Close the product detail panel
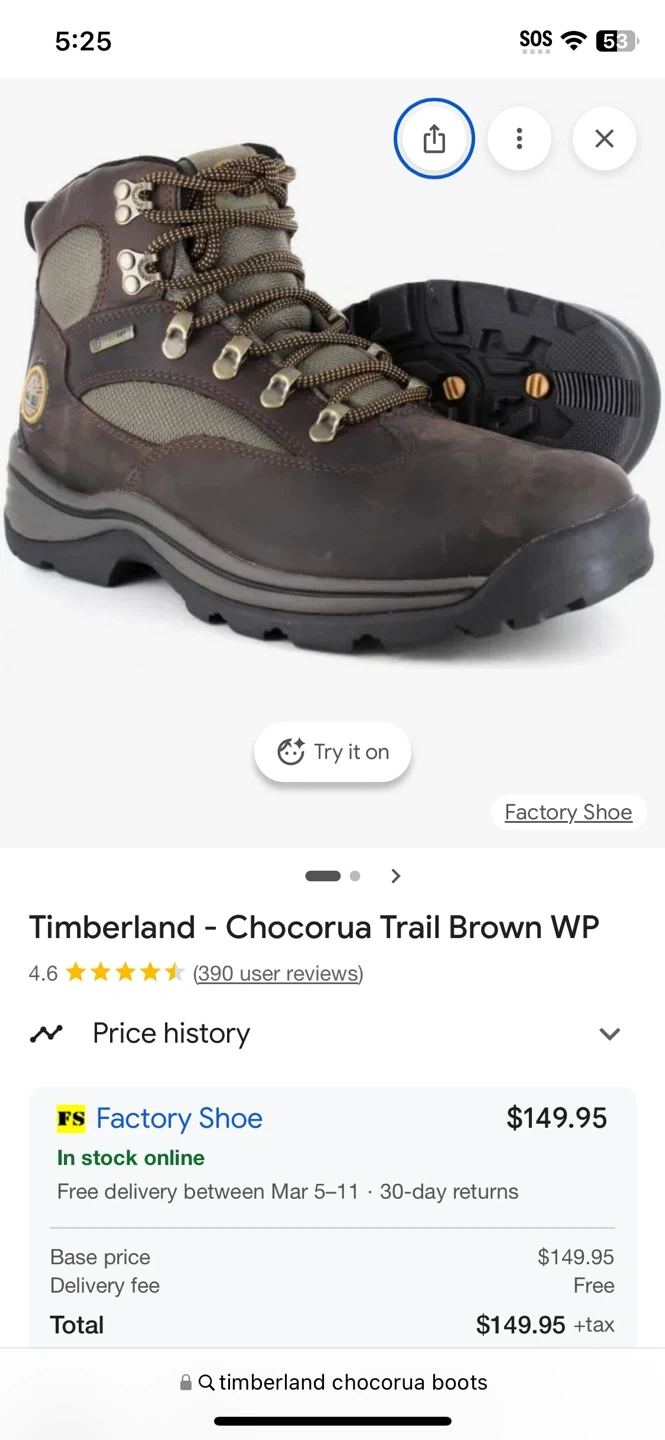The width and height of the screenshot is (665, 1440). [x=604, y=139]
